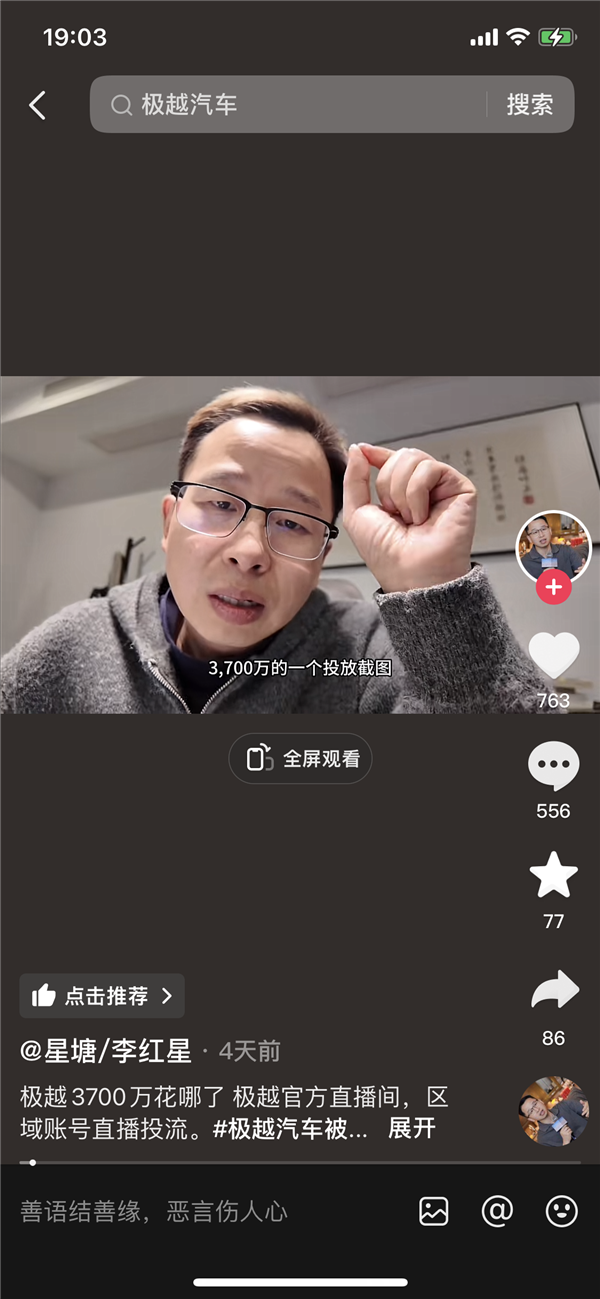Open the hashtag #极越汽车被…
The image size is (600, 1299).
pyautogui.click(x=290, y=1129)
